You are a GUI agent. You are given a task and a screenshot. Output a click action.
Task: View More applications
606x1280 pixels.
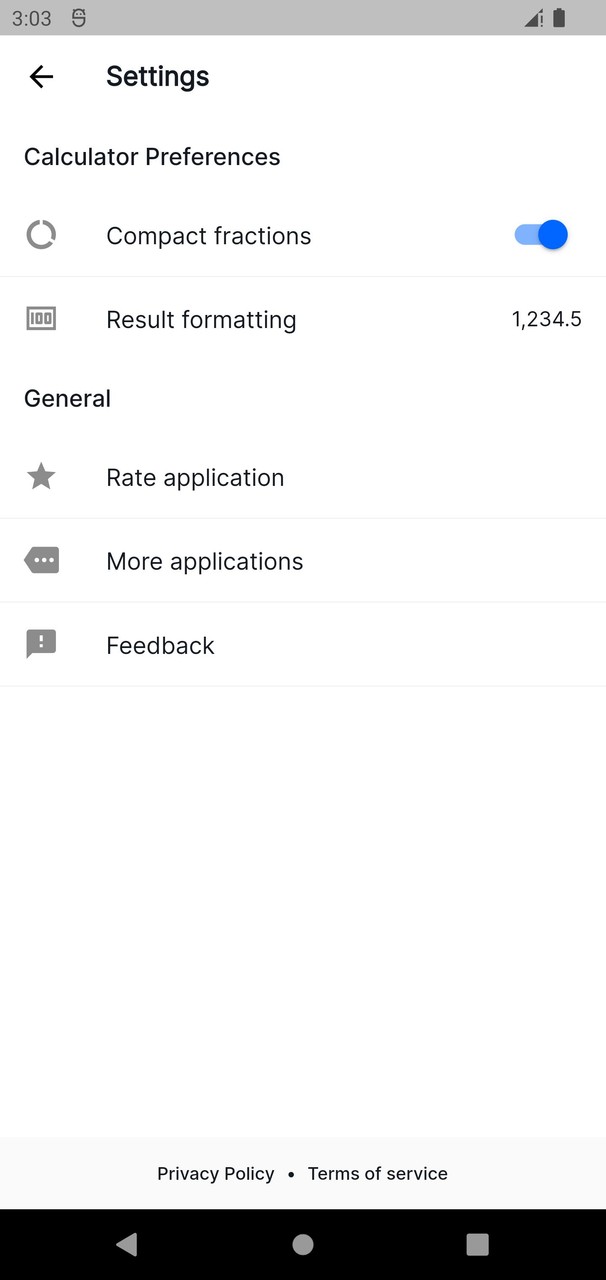tap(302, 561)
